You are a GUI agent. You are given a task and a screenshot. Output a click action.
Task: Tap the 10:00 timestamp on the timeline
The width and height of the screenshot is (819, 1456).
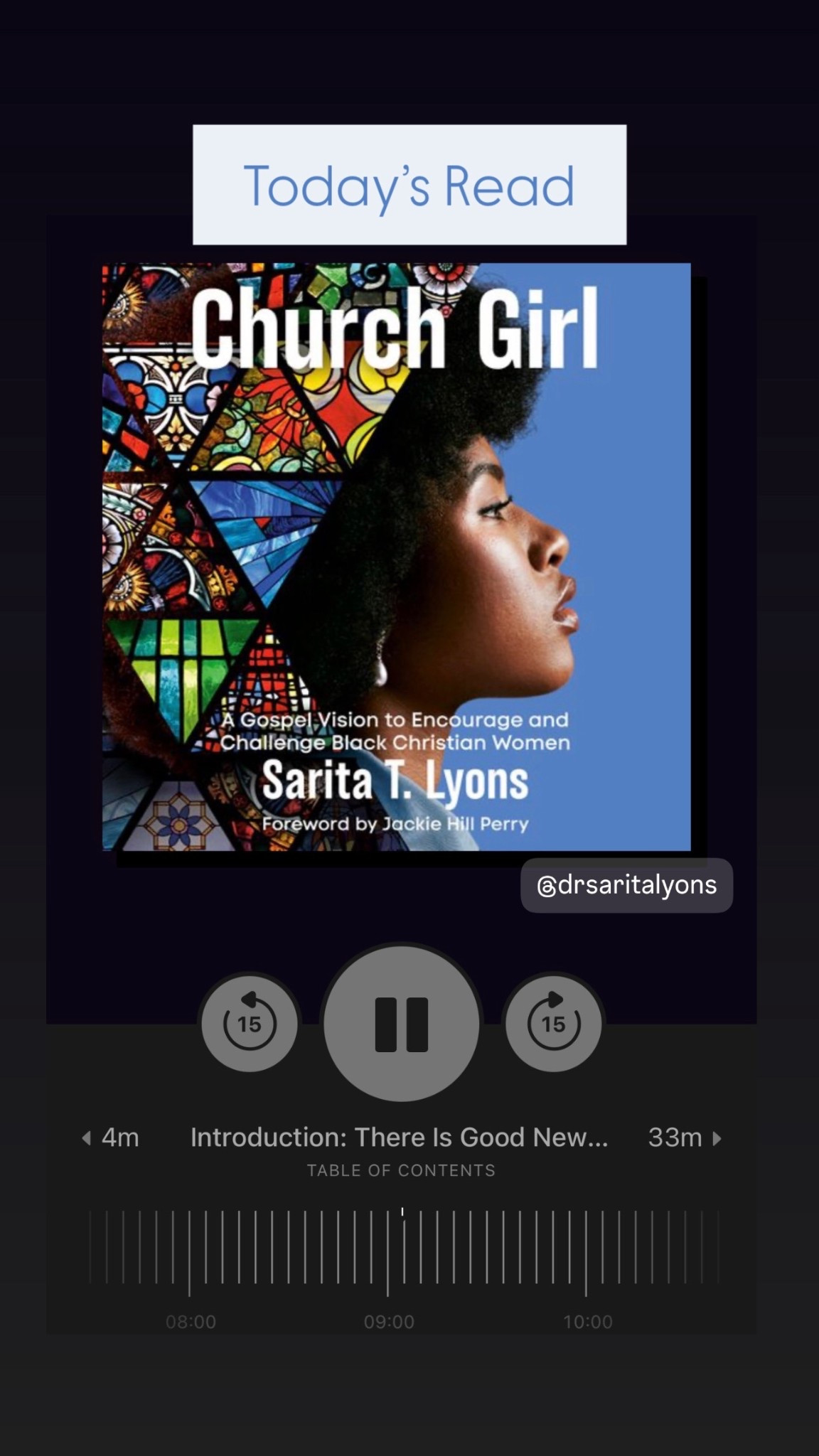(x=588, y=1321)
